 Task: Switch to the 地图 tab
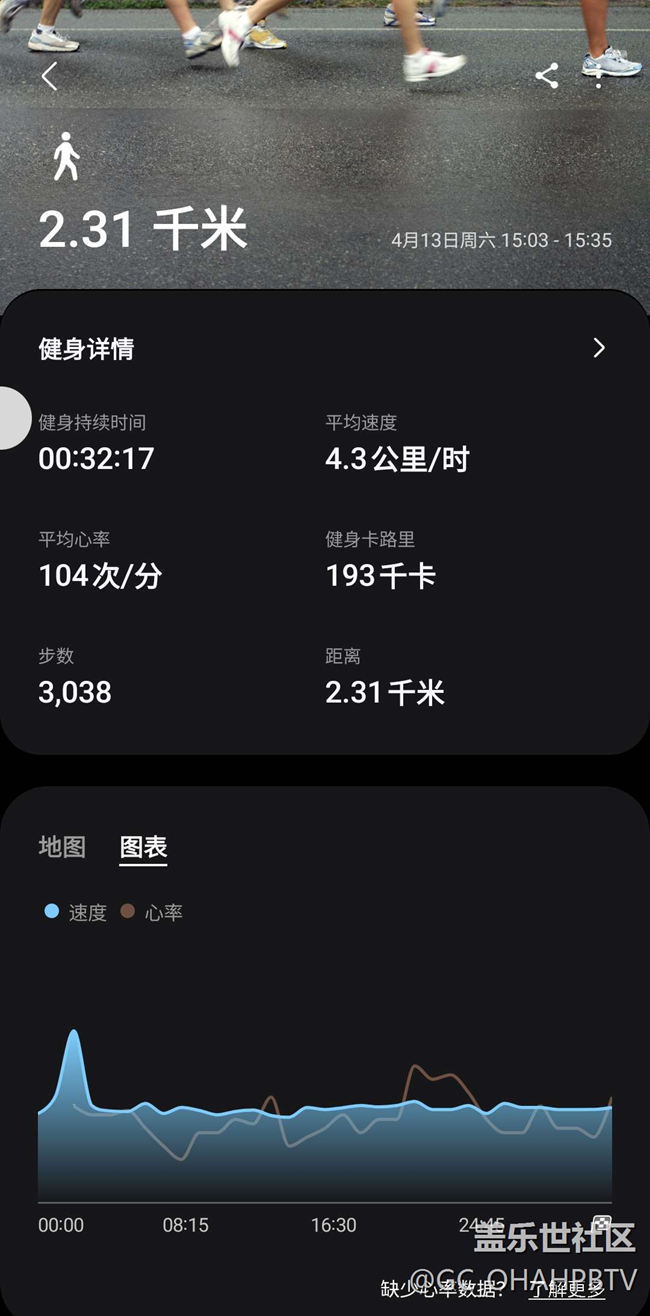pyautogui.click(x=62, y=847)
